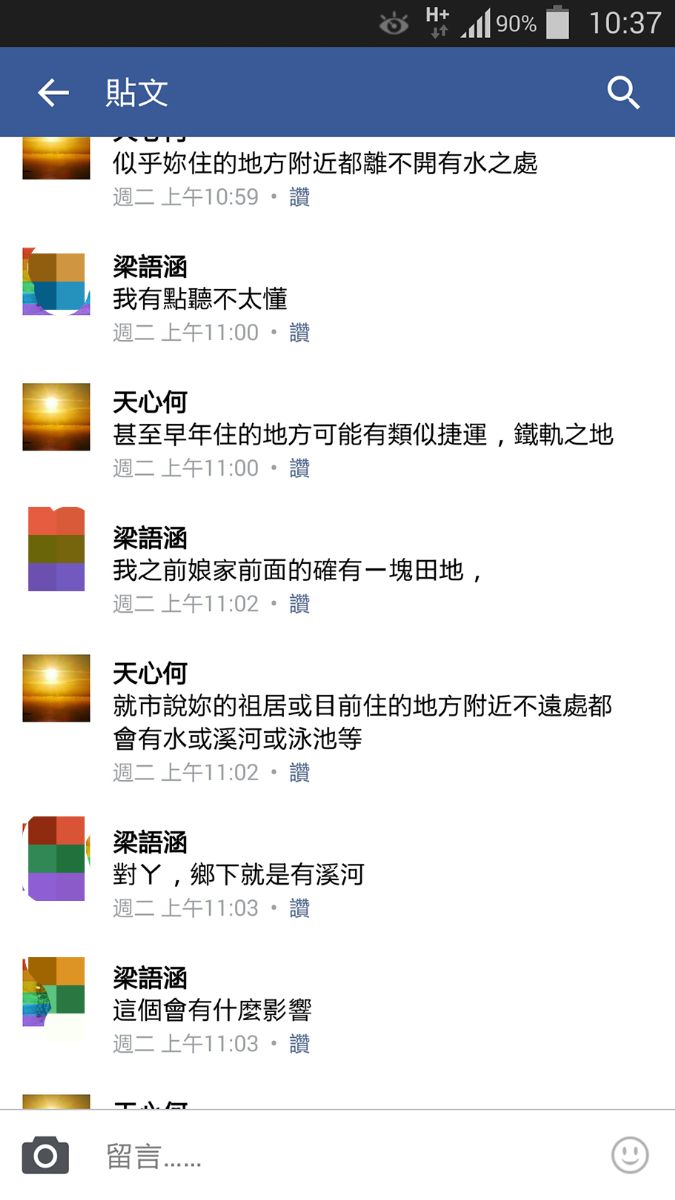Viewport: 675px width, 1200px height.
Task: Open search with the magnifying glass icon
Action: point(623,93)
